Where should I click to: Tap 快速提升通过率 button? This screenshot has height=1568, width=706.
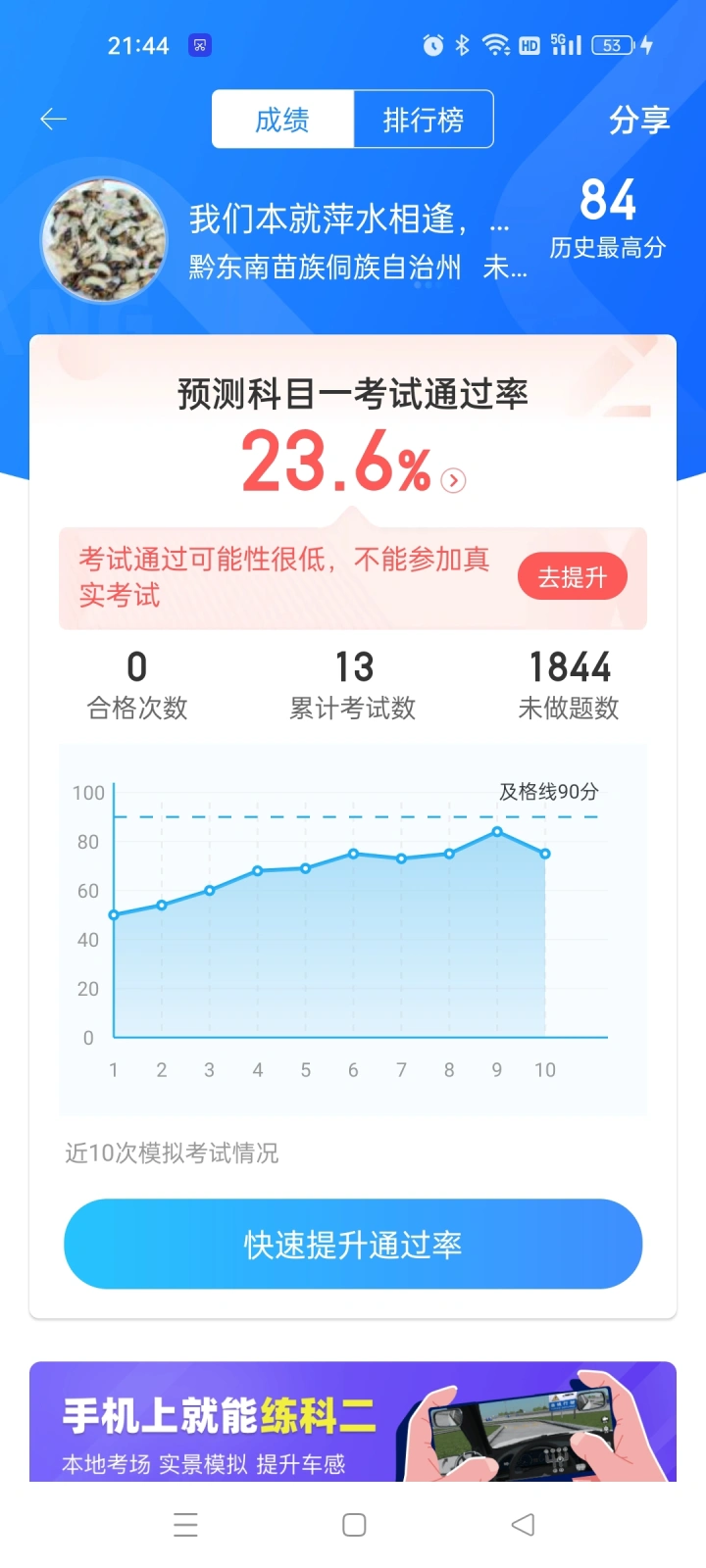(353, 1244)
